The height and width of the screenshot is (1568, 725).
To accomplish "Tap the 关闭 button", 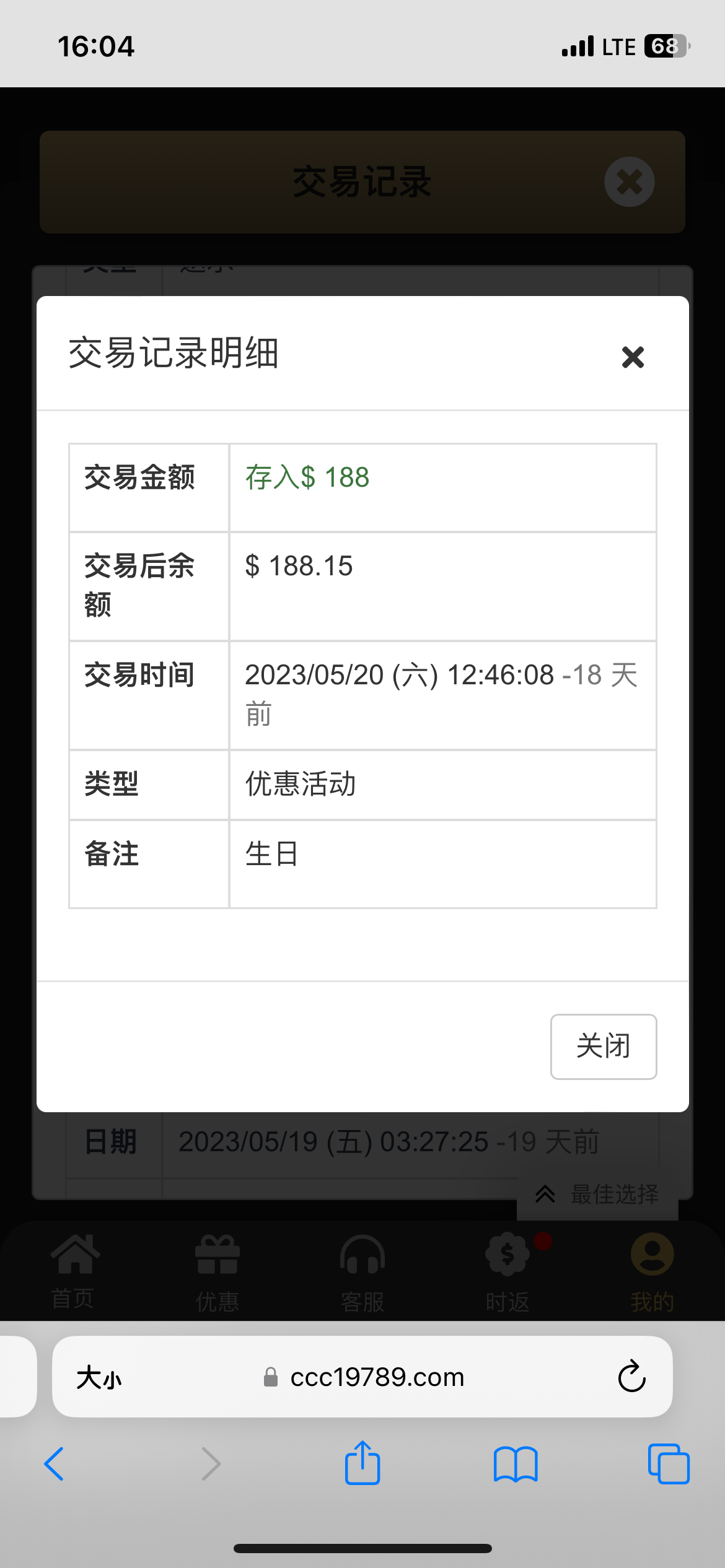I will click(603, 1047).
